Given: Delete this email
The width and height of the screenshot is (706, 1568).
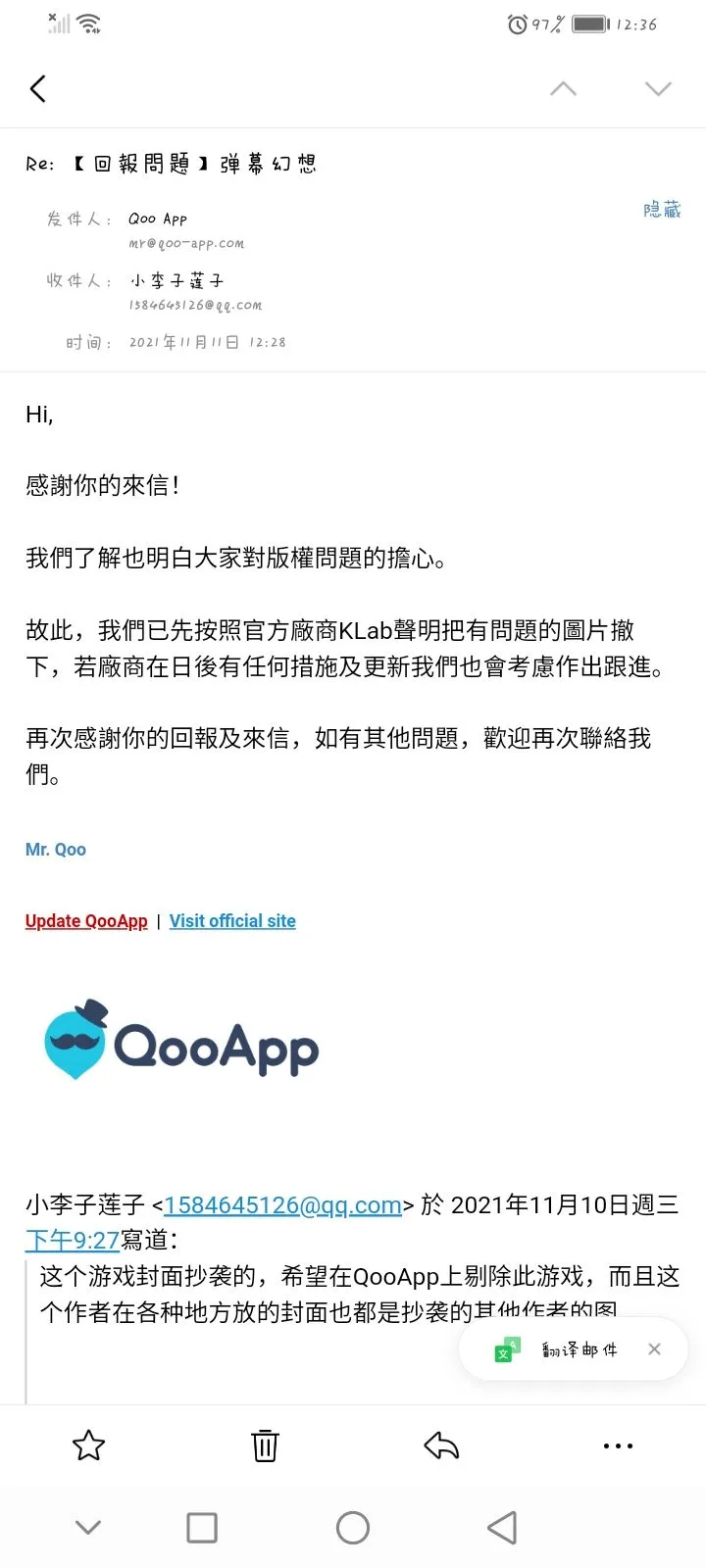Looking at the screenshot, I should pyautogui.click(x=265, y=1445).
